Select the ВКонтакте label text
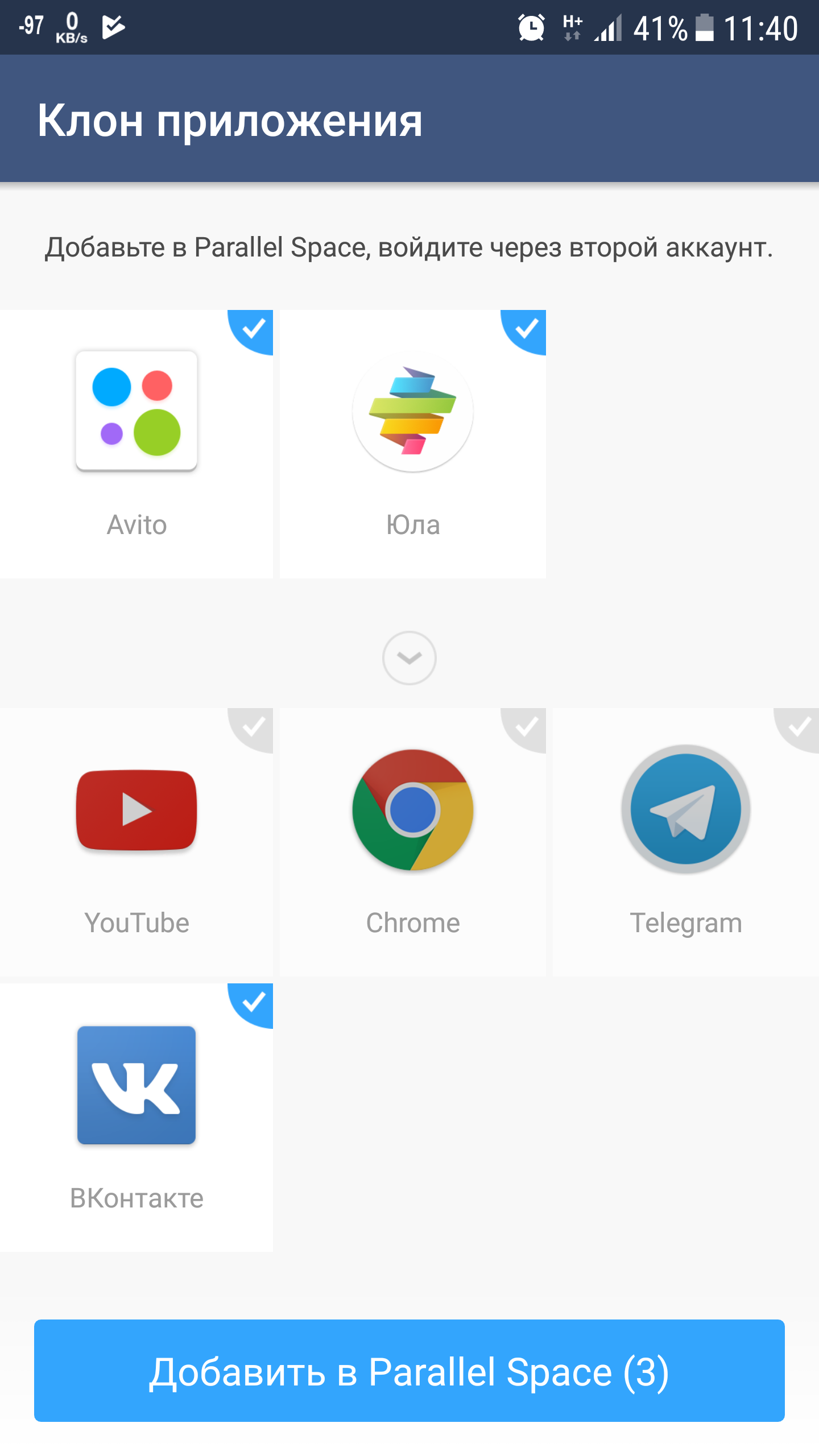Viewport: 819px width, 1456px height. coord(136,1198)
